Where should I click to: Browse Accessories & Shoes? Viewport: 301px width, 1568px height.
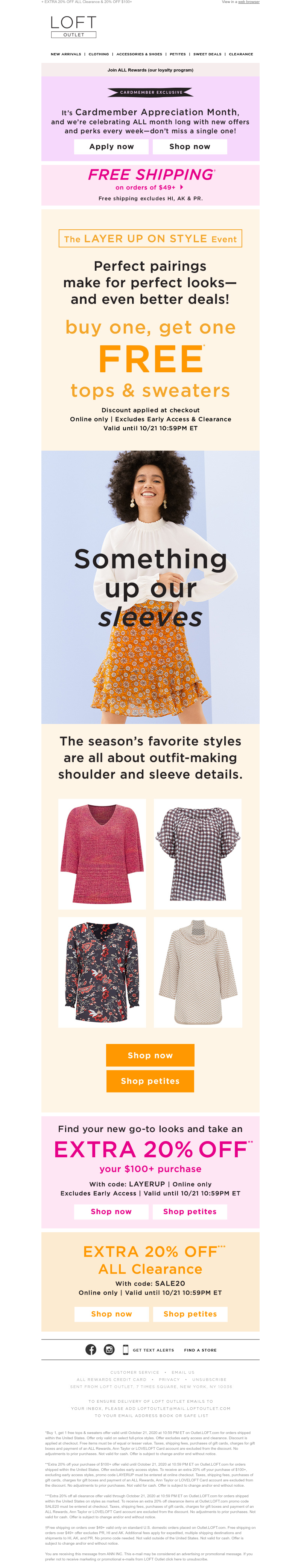click(x=139, y=54)
